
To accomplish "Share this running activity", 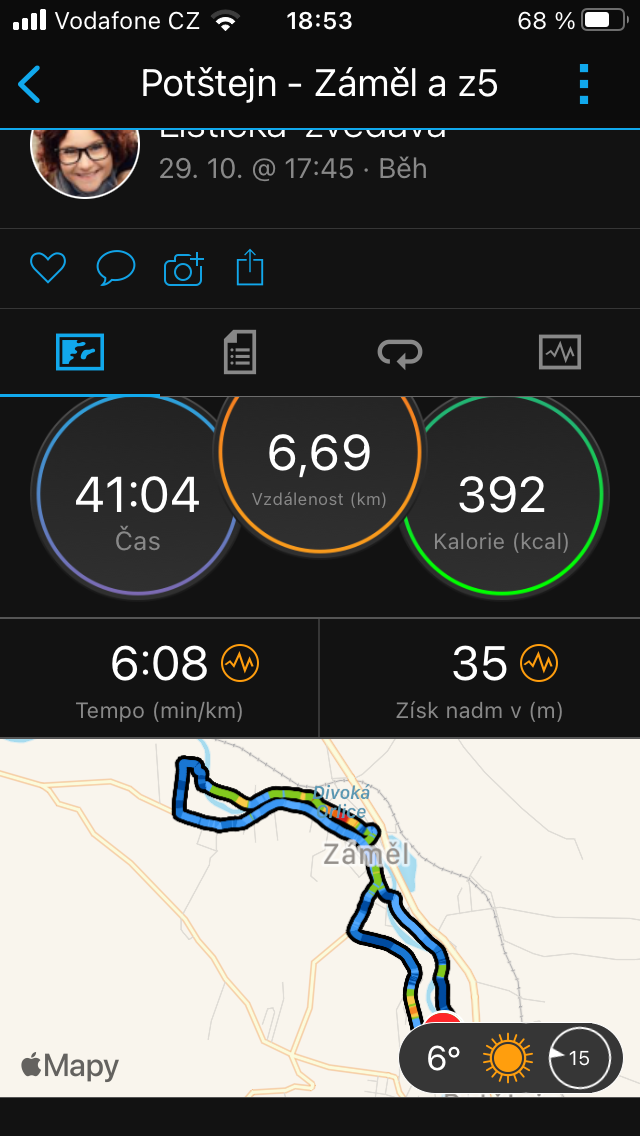I will click(250, 267).
